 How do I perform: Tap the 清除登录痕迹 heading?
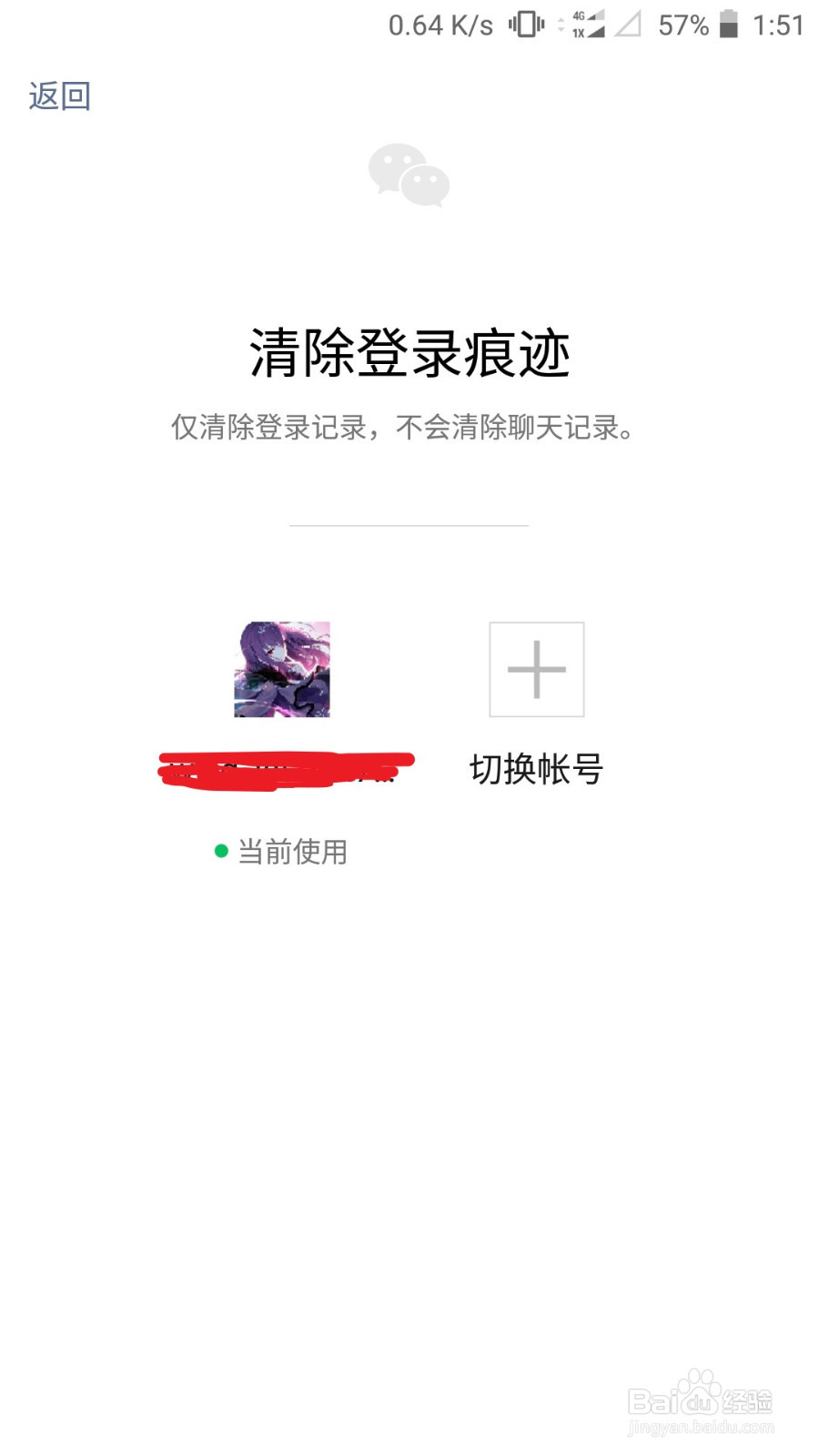tap(409, 354)
